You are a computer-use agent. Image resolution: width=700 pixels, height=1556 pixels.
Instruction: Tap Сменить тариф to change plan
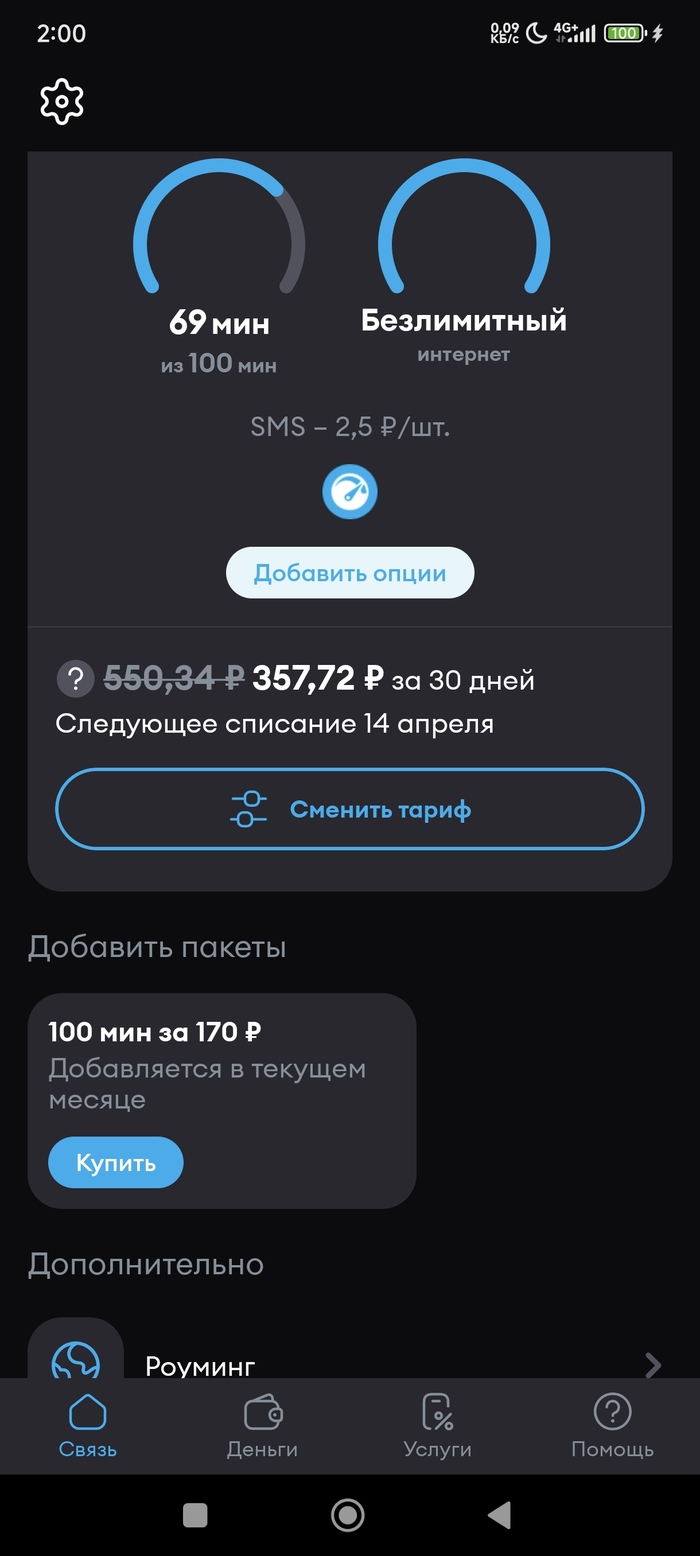click(349, 809)
